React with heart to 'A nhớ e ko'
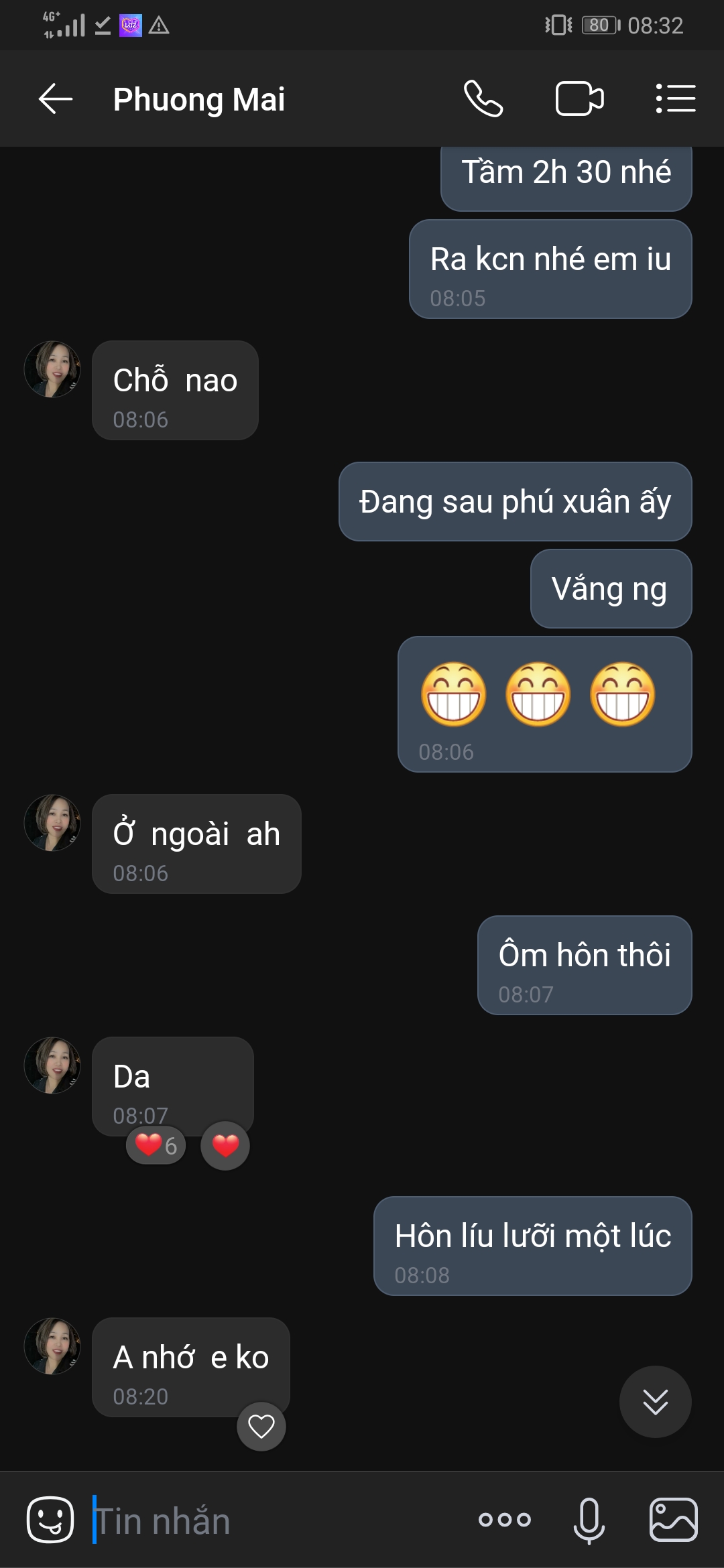 (x=261, y=1426)
